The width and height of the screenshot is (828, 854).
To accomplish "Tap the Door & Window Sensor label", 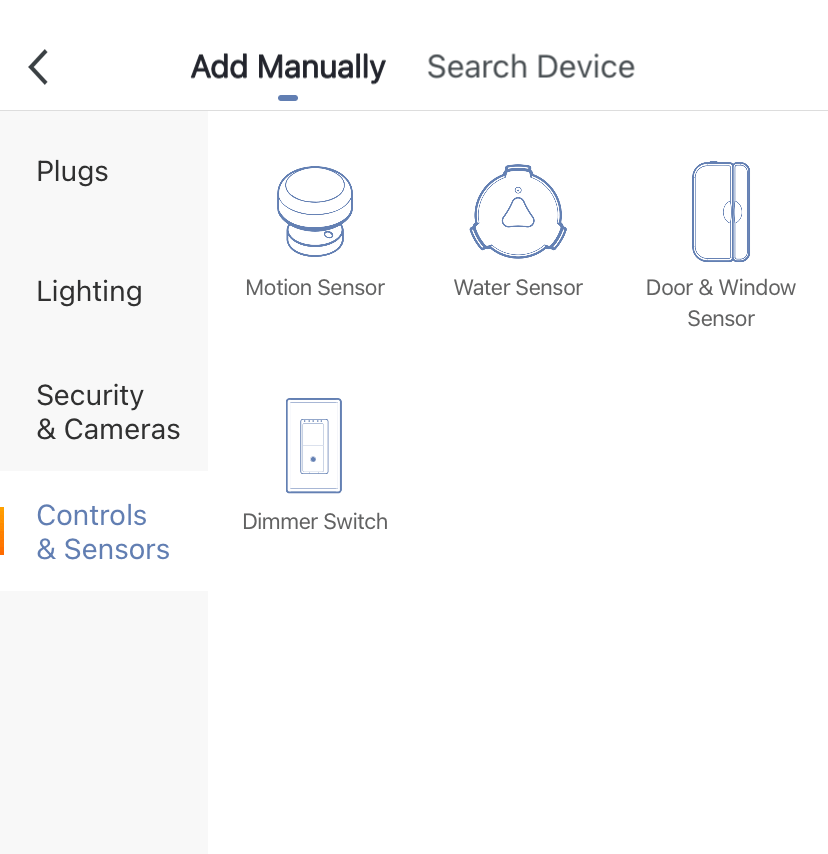I will (721, 302).
